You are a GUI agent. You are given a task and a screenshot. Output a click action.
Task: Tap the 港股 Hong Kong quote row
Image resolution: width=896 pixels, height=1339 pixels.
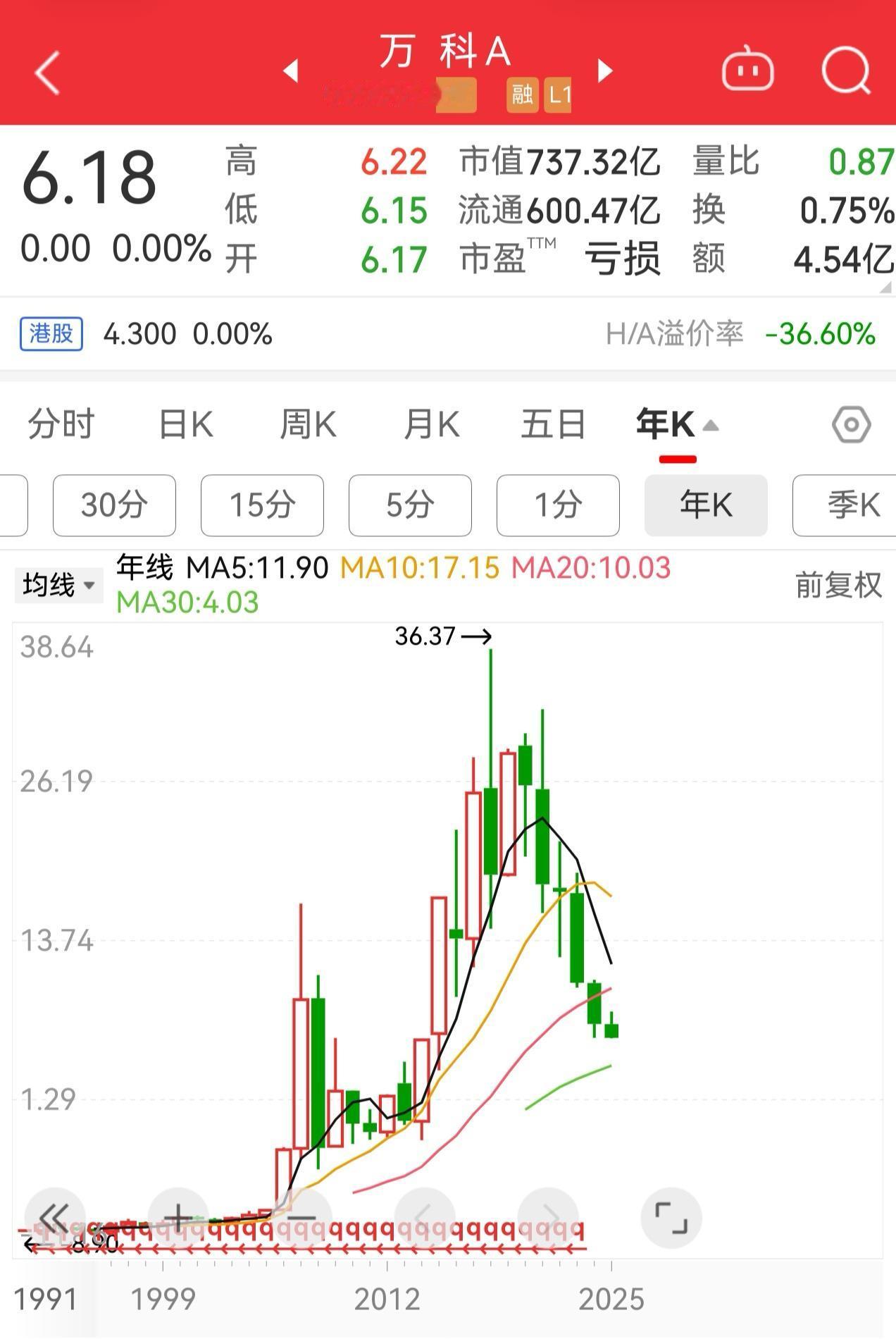click(x=51, y=333)
